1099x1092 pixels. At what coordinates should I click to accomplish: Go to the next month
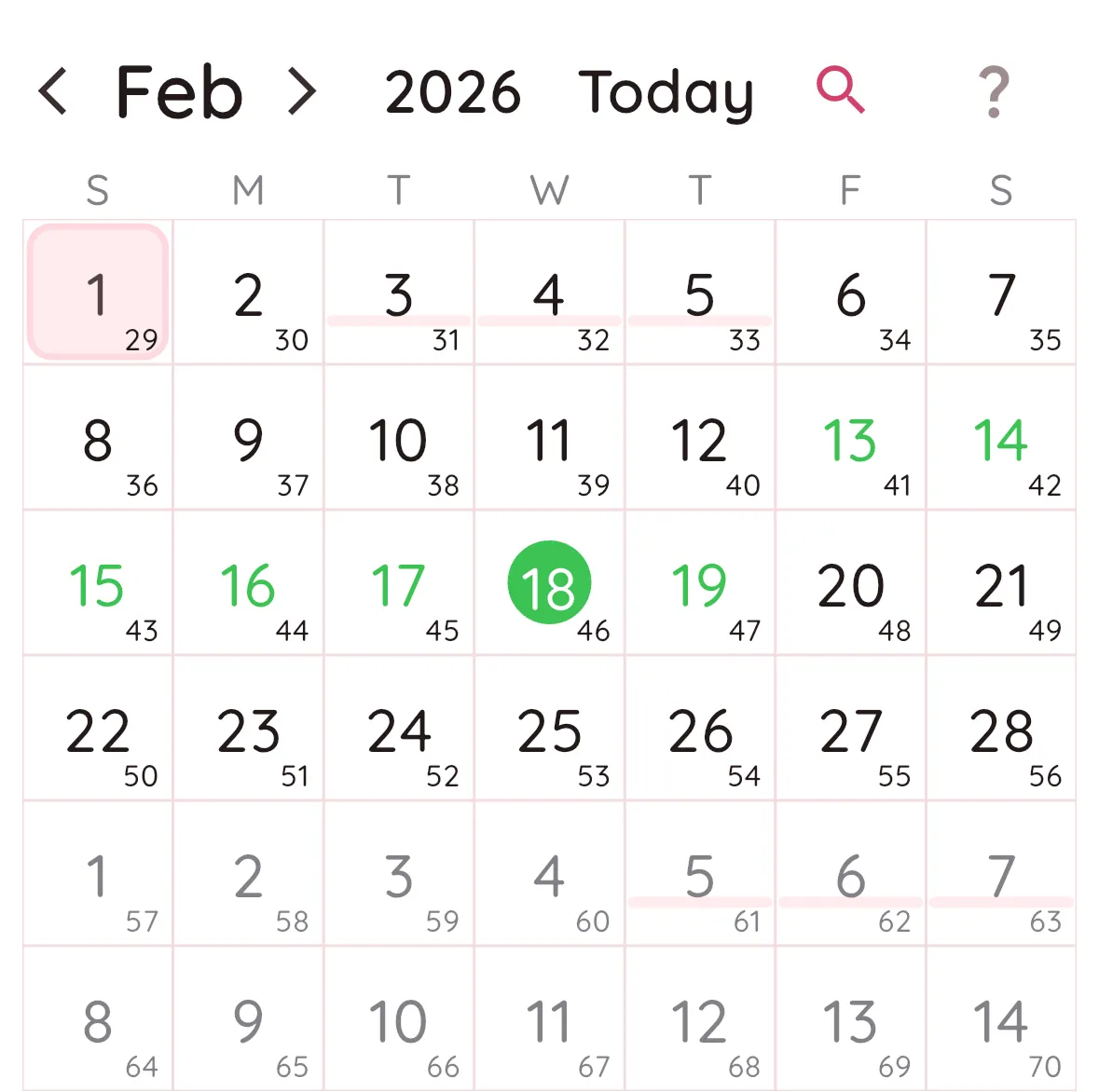point(302,91)
